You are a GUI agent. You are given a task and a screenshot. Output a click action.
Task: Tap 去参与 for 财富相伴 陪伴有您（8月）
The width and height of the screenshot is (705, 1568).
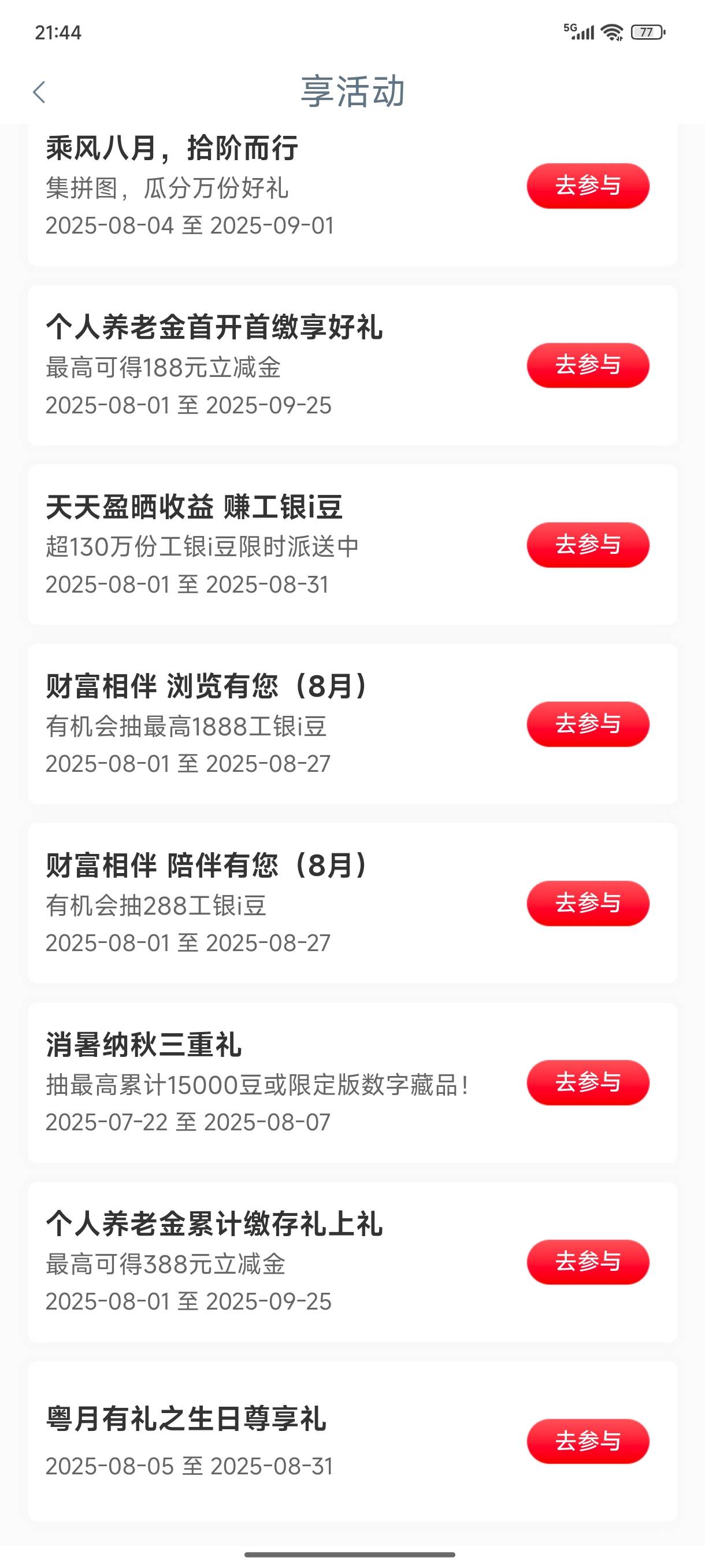click(588, 903)
